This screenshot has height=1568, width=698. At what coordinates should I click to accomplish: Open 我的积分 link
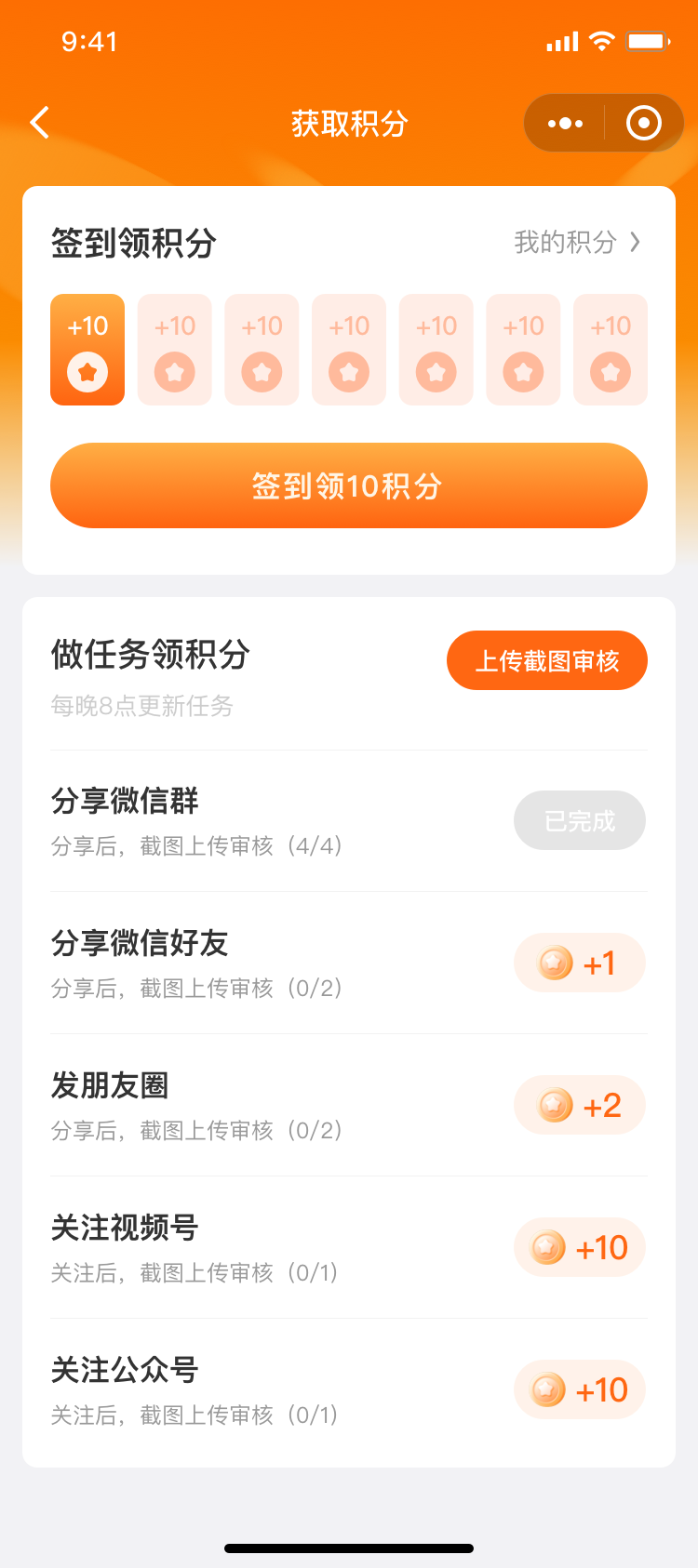coord(577,243)
